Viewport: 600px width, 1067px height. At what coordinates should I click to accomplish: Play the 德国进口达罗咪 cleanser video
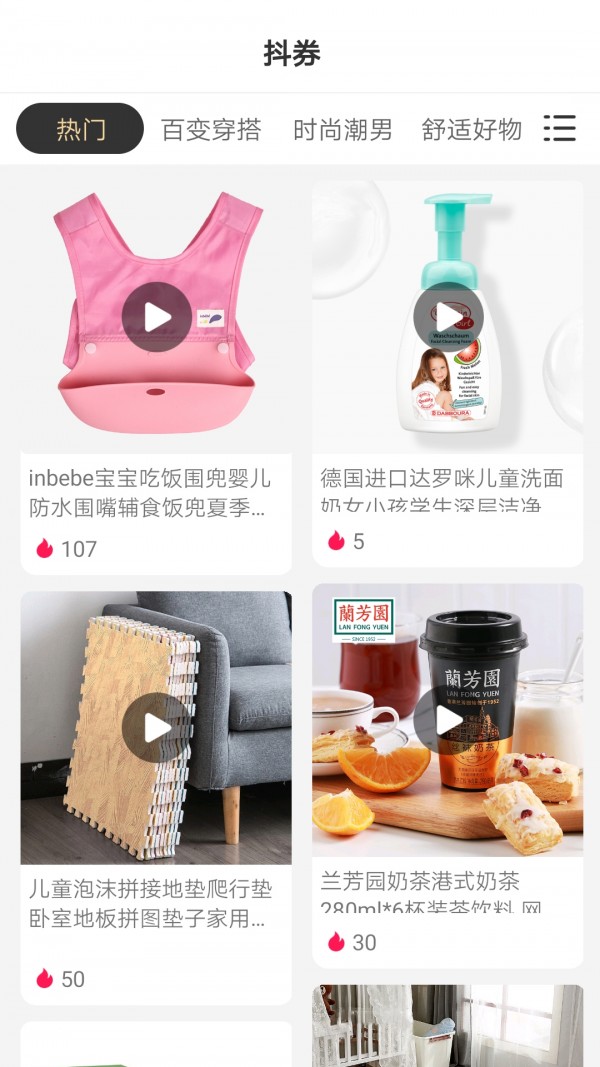point(448,317)
